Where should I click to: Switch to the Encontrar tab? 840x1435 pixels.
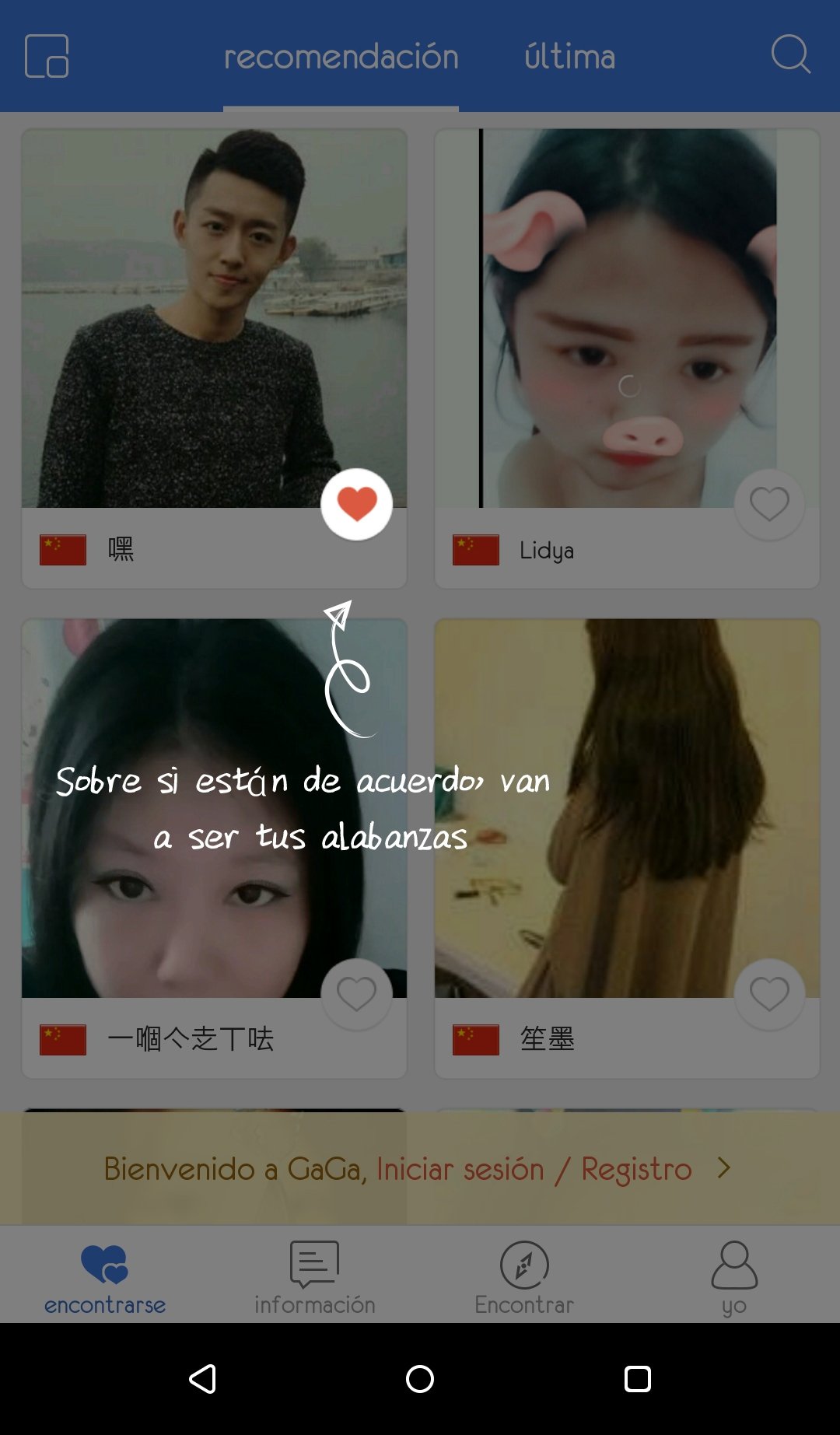[x=524, y=1276]
